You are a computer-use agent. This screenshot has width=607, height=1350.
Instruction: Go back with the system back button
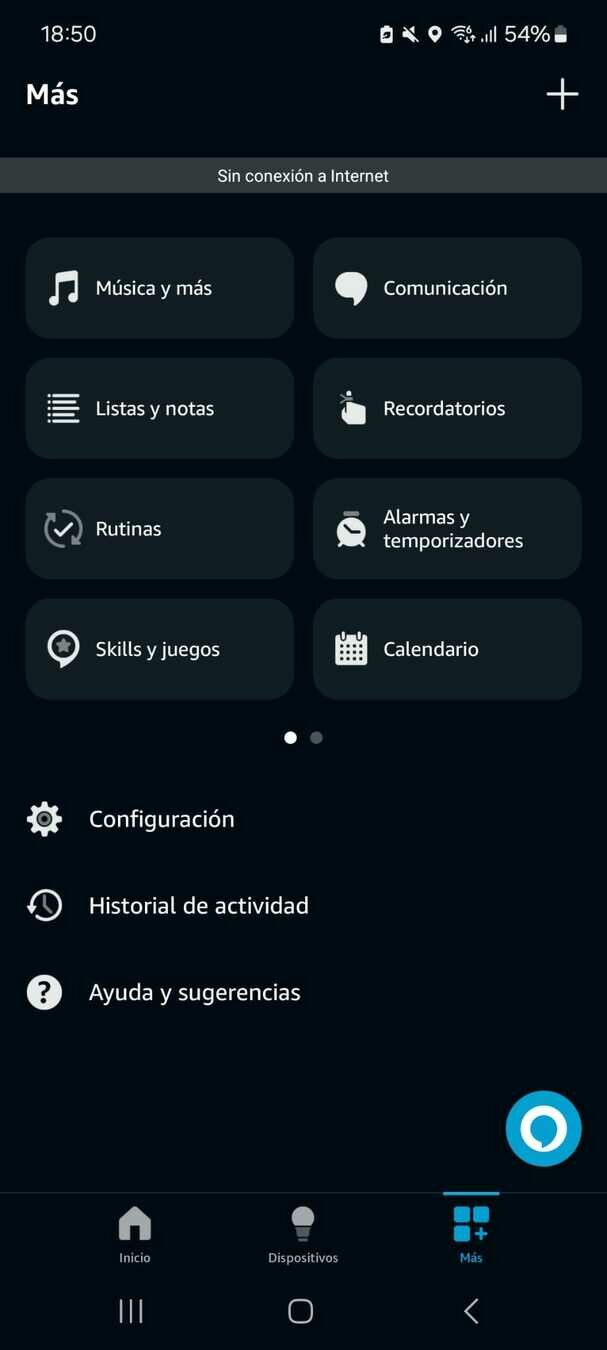click(471, 1311)
